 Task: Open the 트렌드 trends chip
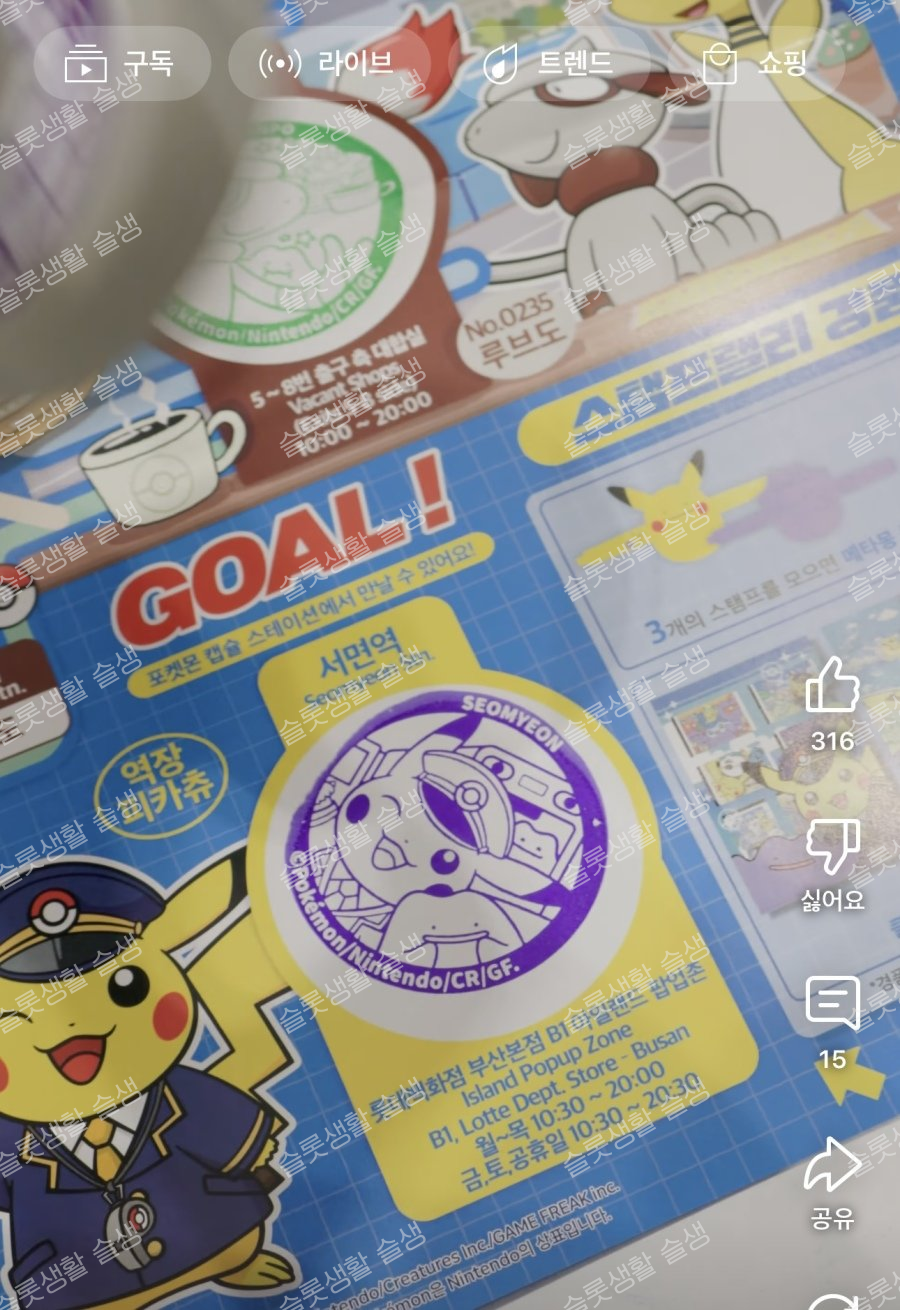[548, 64]
